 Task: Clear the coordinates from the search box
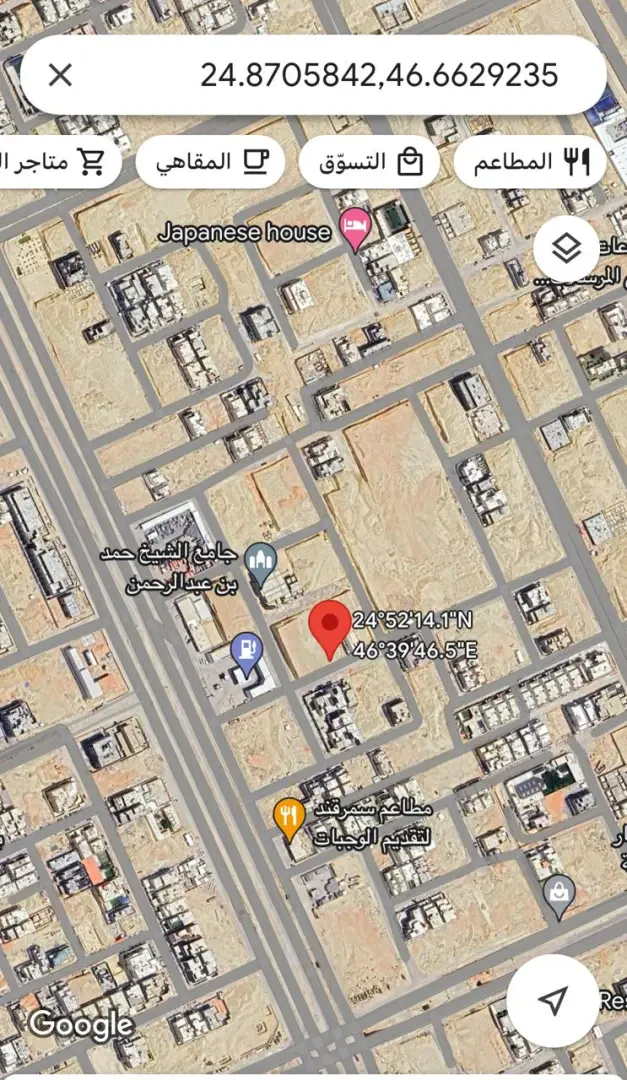coord(60,75)
